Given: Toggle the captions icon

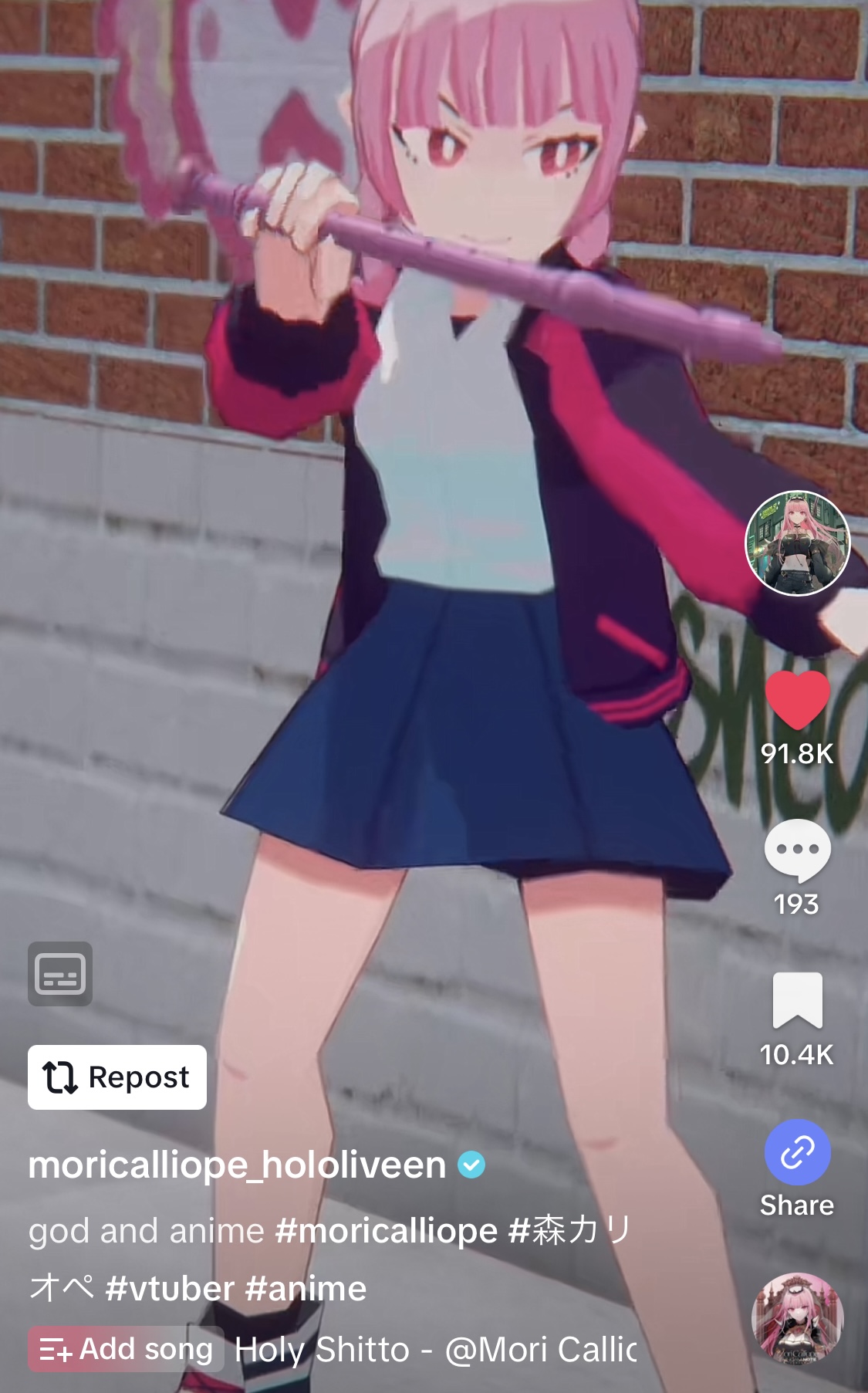Looking at the screenshot, I should (x=60, y=974).
